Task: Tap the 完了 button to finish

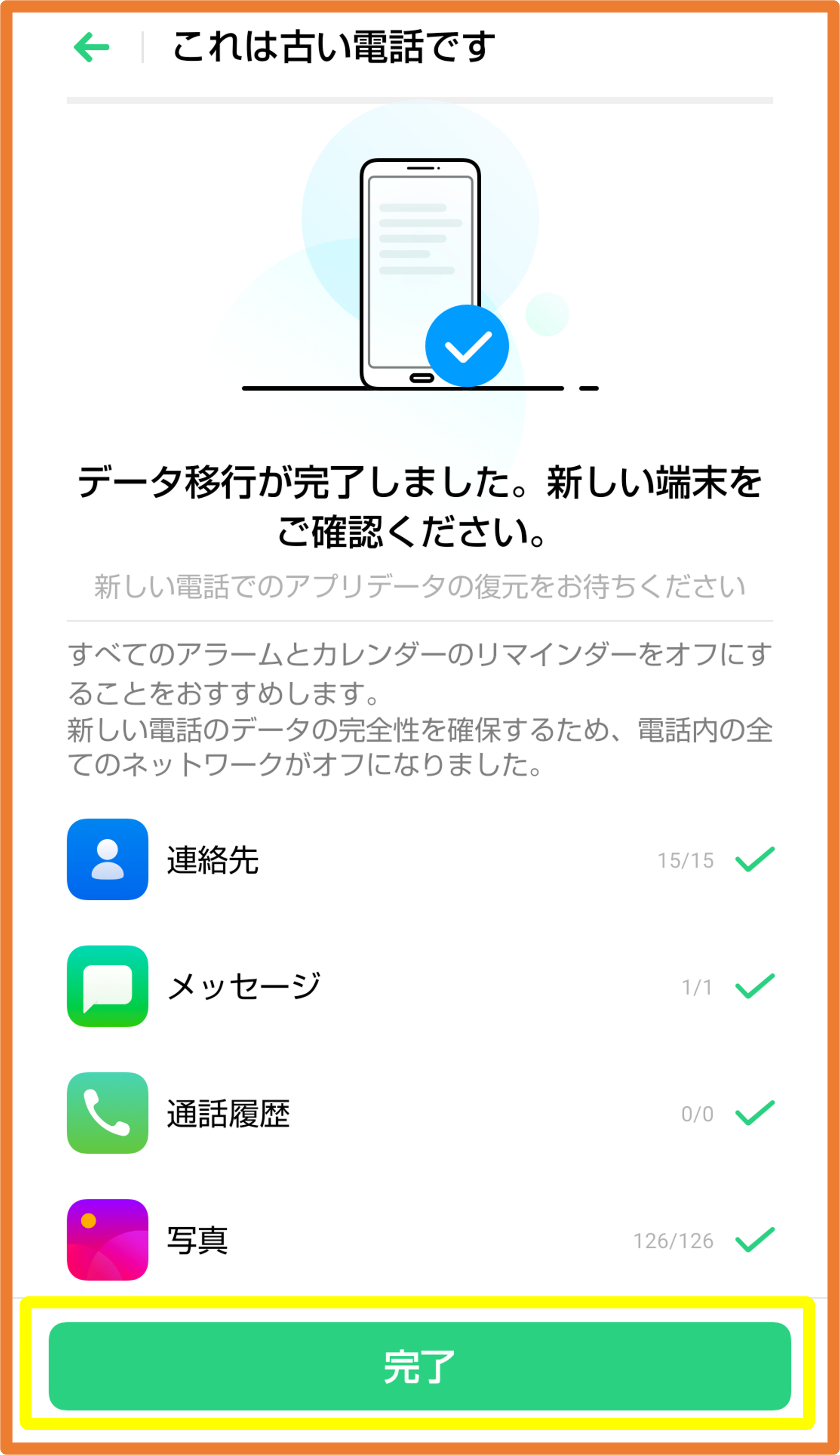Action: click(x=419, y=1366)
